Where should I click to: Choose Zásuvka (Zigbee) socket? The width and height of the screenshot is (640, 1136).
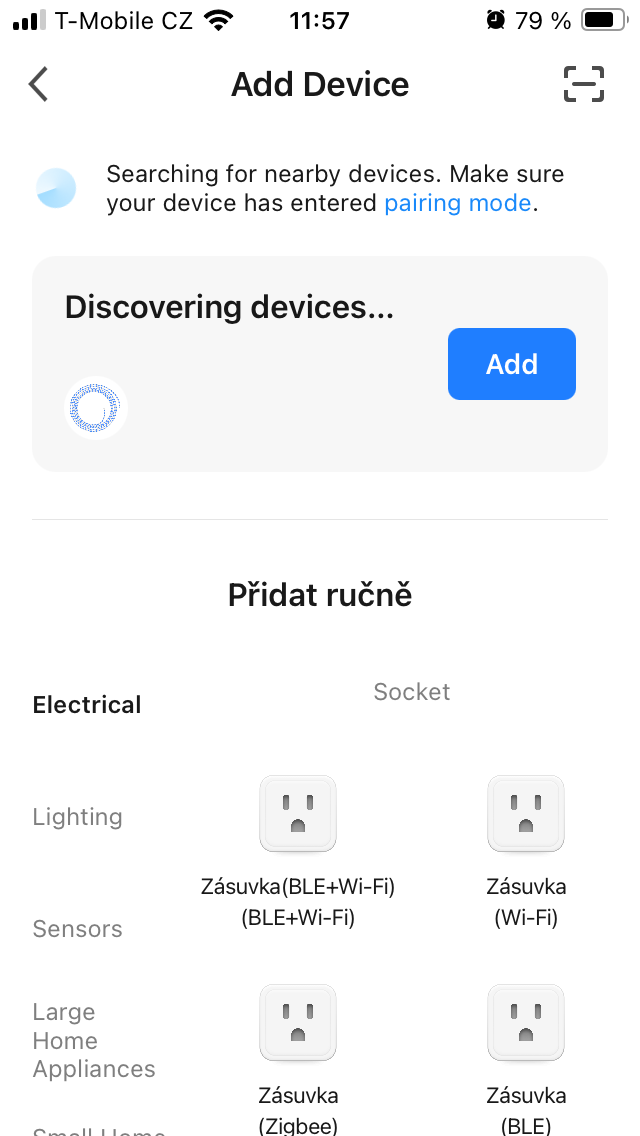[x=298, y=1023]
